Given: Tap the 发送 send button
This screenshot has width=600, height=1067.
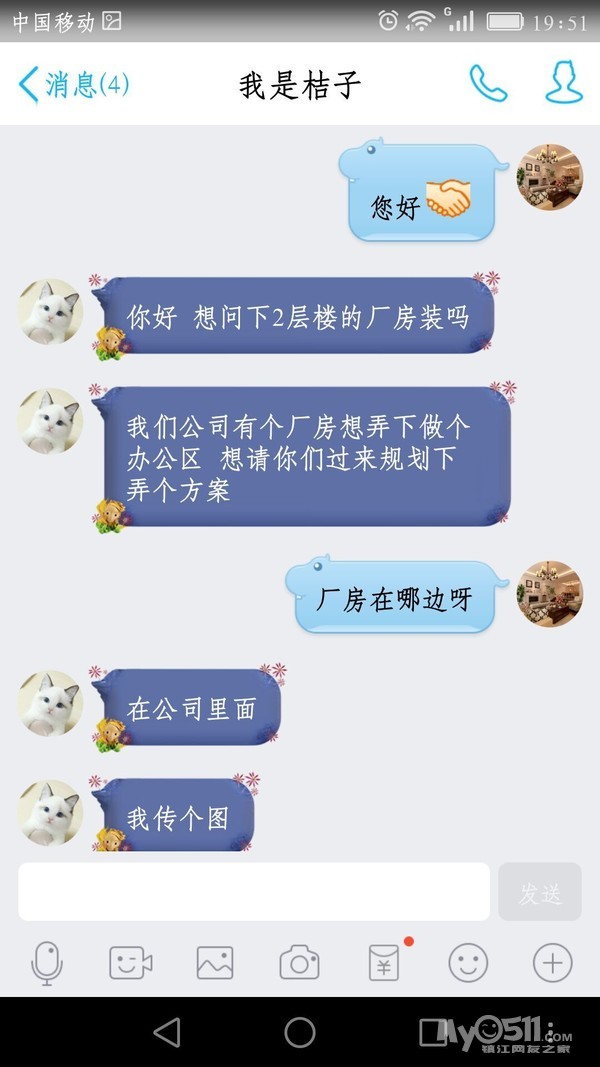Looking at the screenshot, I should pyautogui.click(x=539, y=891).
